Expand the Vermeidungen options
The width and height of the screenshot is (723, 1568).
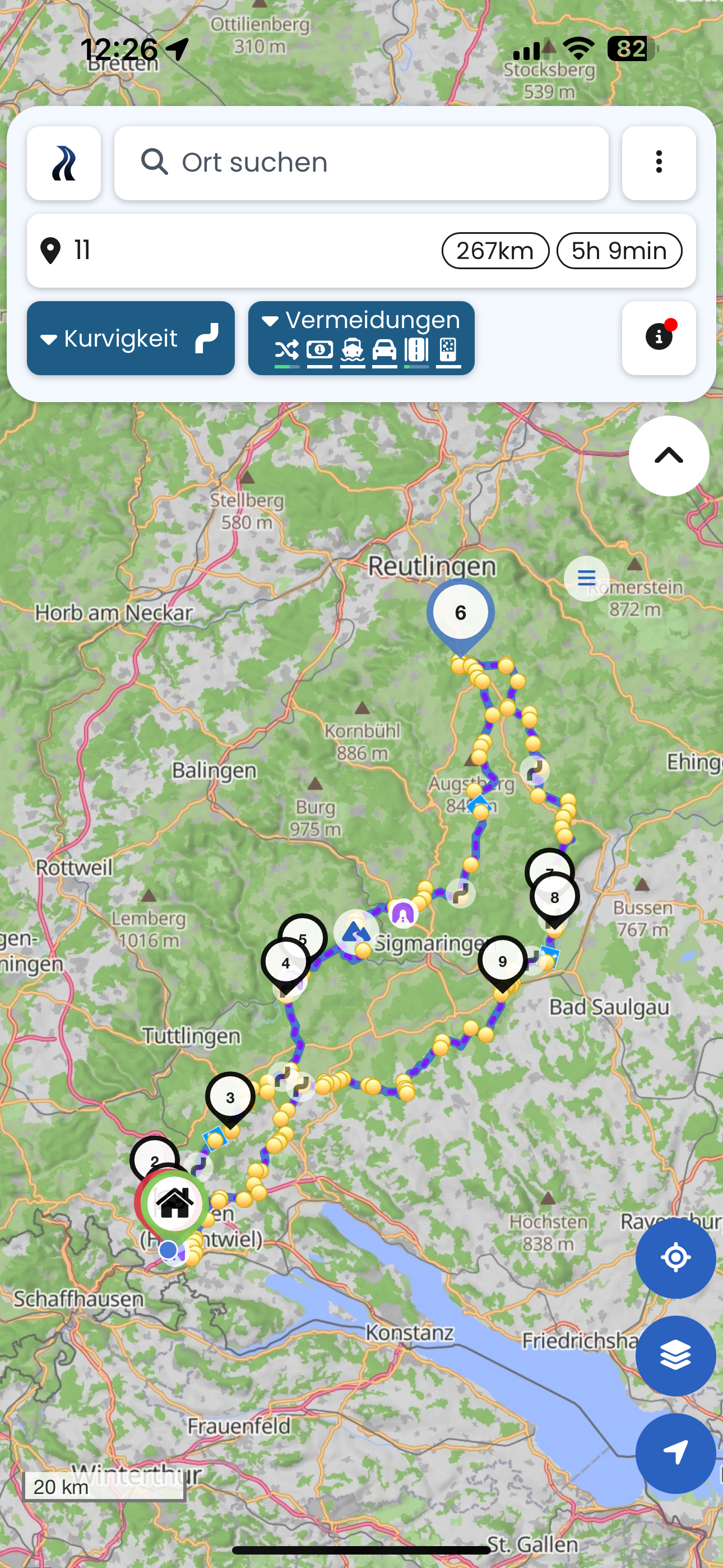(361, 338)
